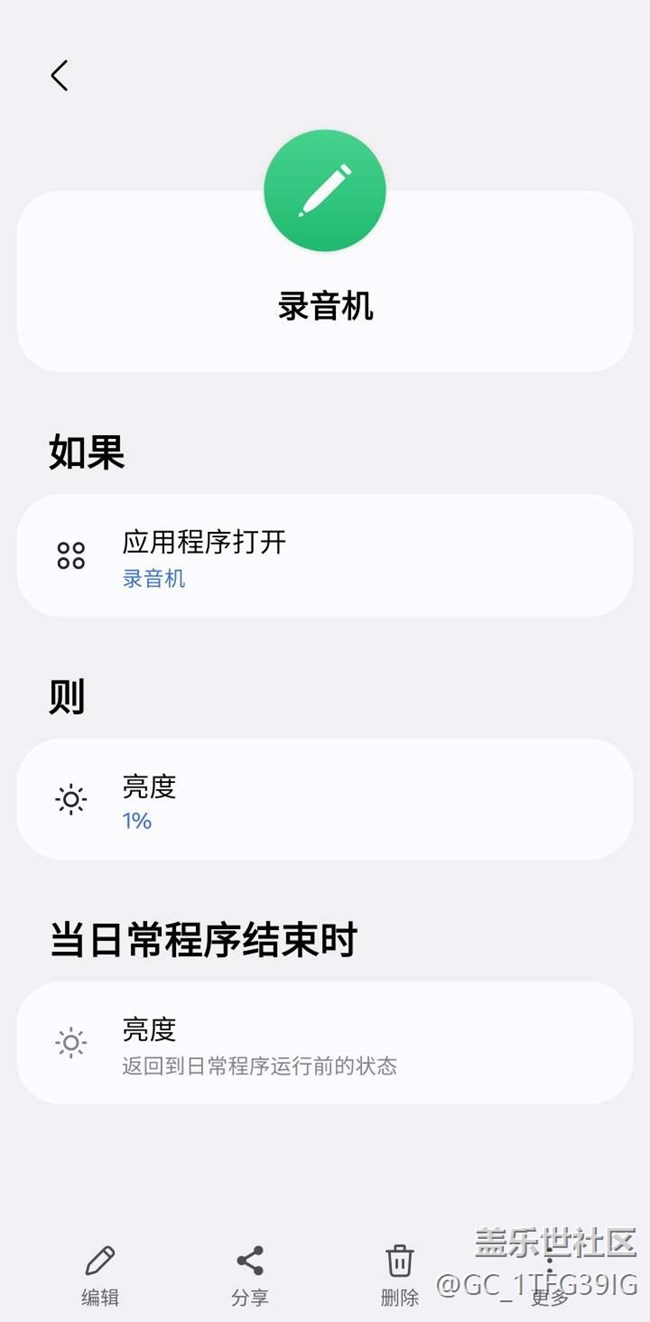Share this routine via 分享
This screenshot has width=650, height=1322.
[x=250, y=1276]
